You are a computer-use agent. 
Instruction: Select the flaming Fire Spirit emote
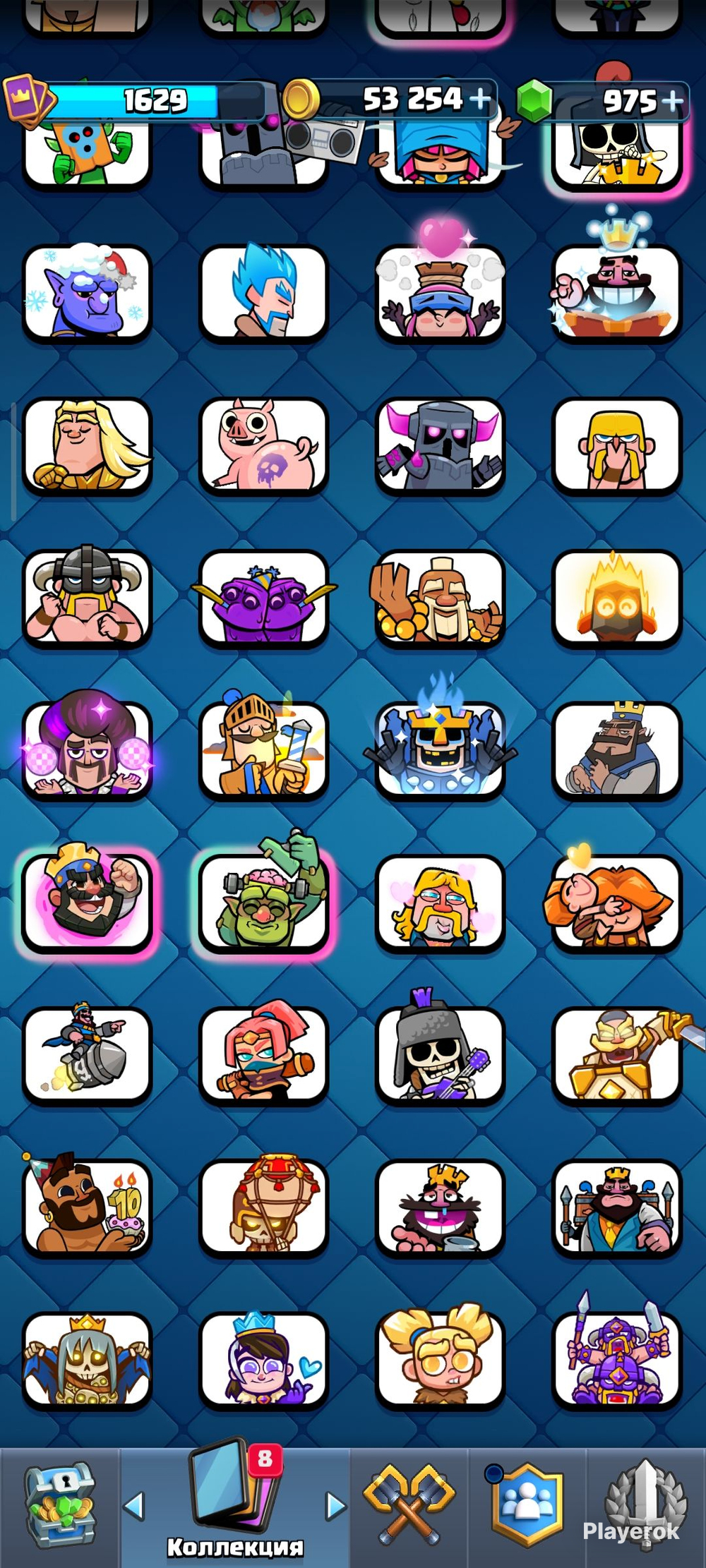pyautogui.click(x=616, y=597)
